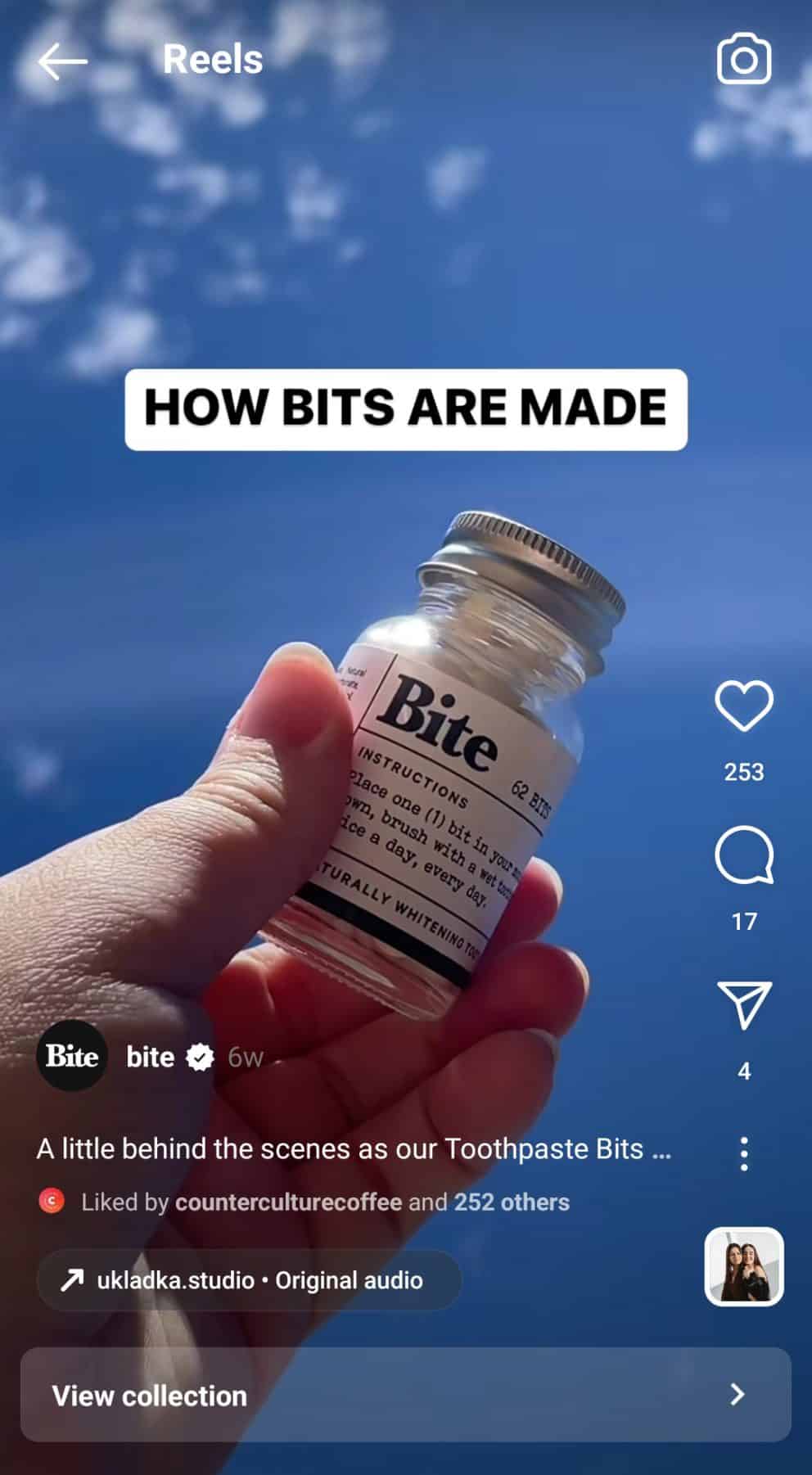Viewport: 812px width, 1475px height.
Task: Share the reel via the paper plane icon
Action: click(x=743, y=1004)
